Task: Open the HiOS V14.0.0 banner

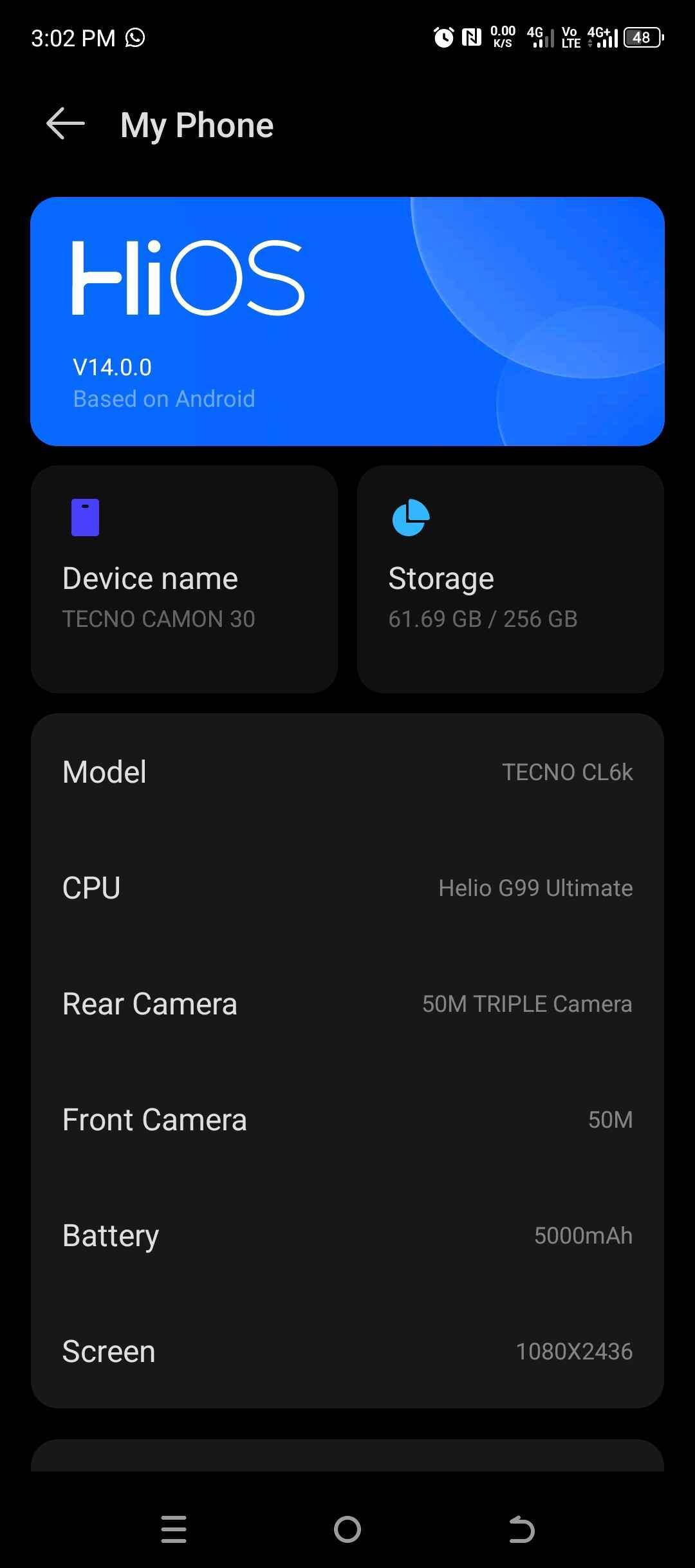Action: tap(347, 320)
